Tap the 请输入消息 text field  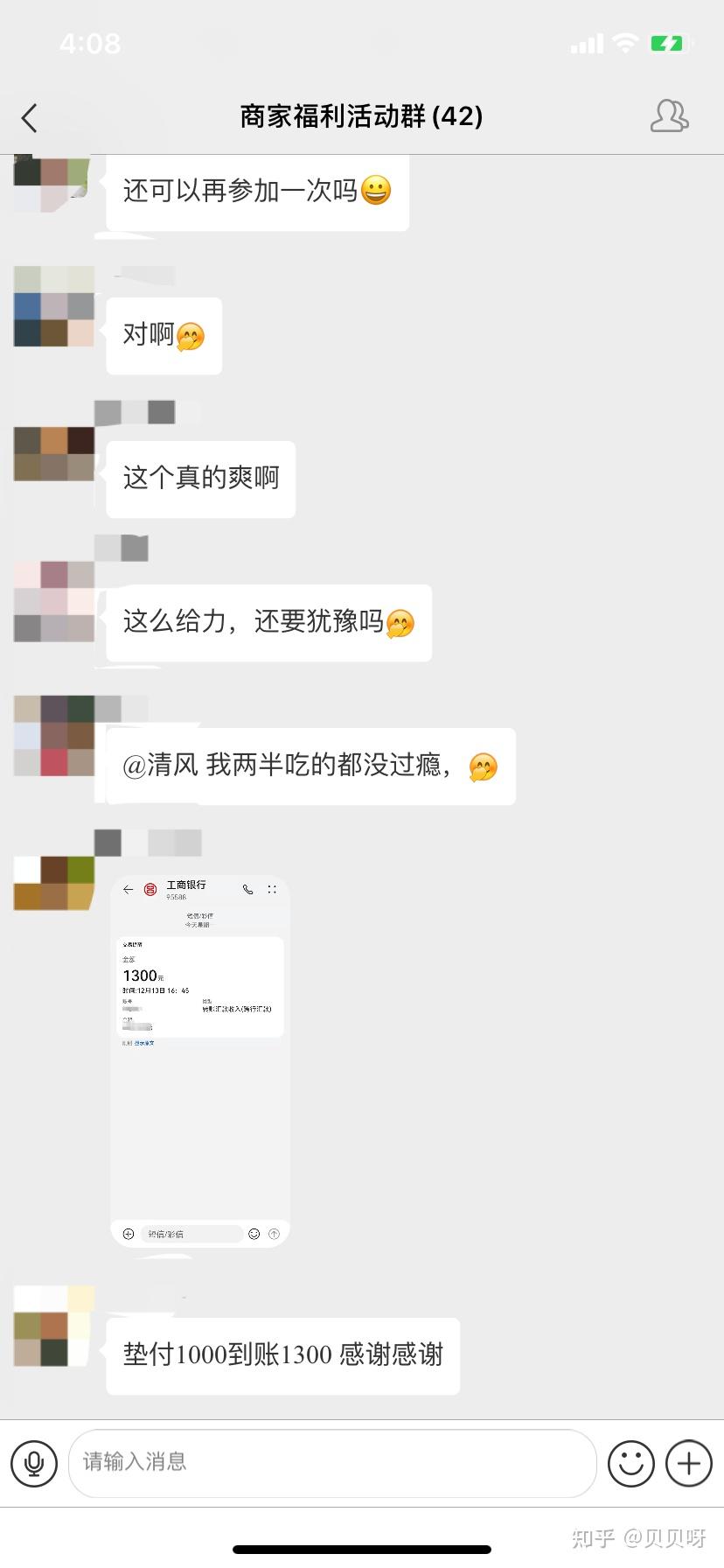tap(332, 1463)
